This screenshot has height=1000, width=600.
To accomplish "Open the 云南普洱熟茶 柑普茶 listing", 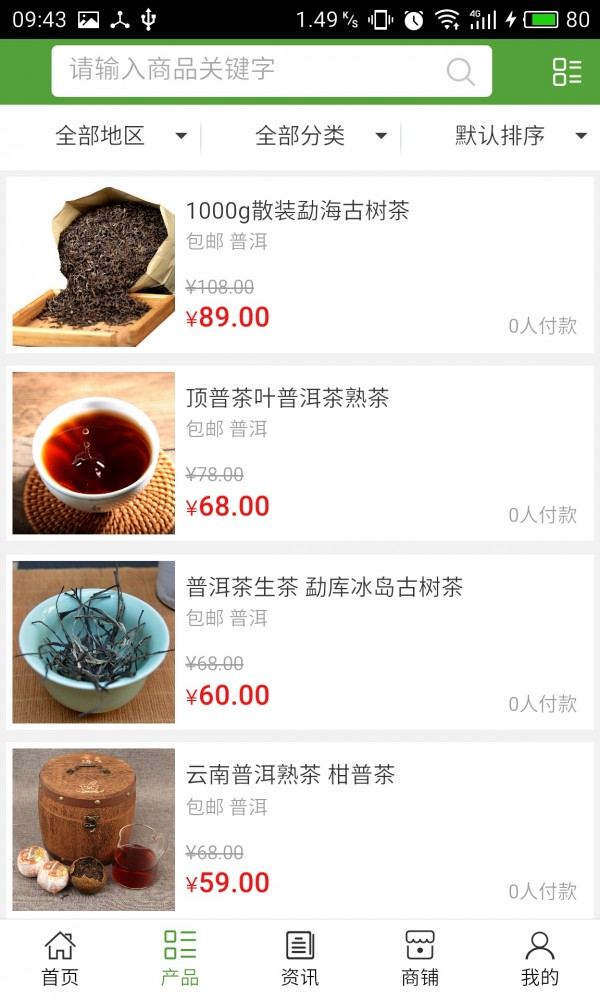I will [290, 775].
